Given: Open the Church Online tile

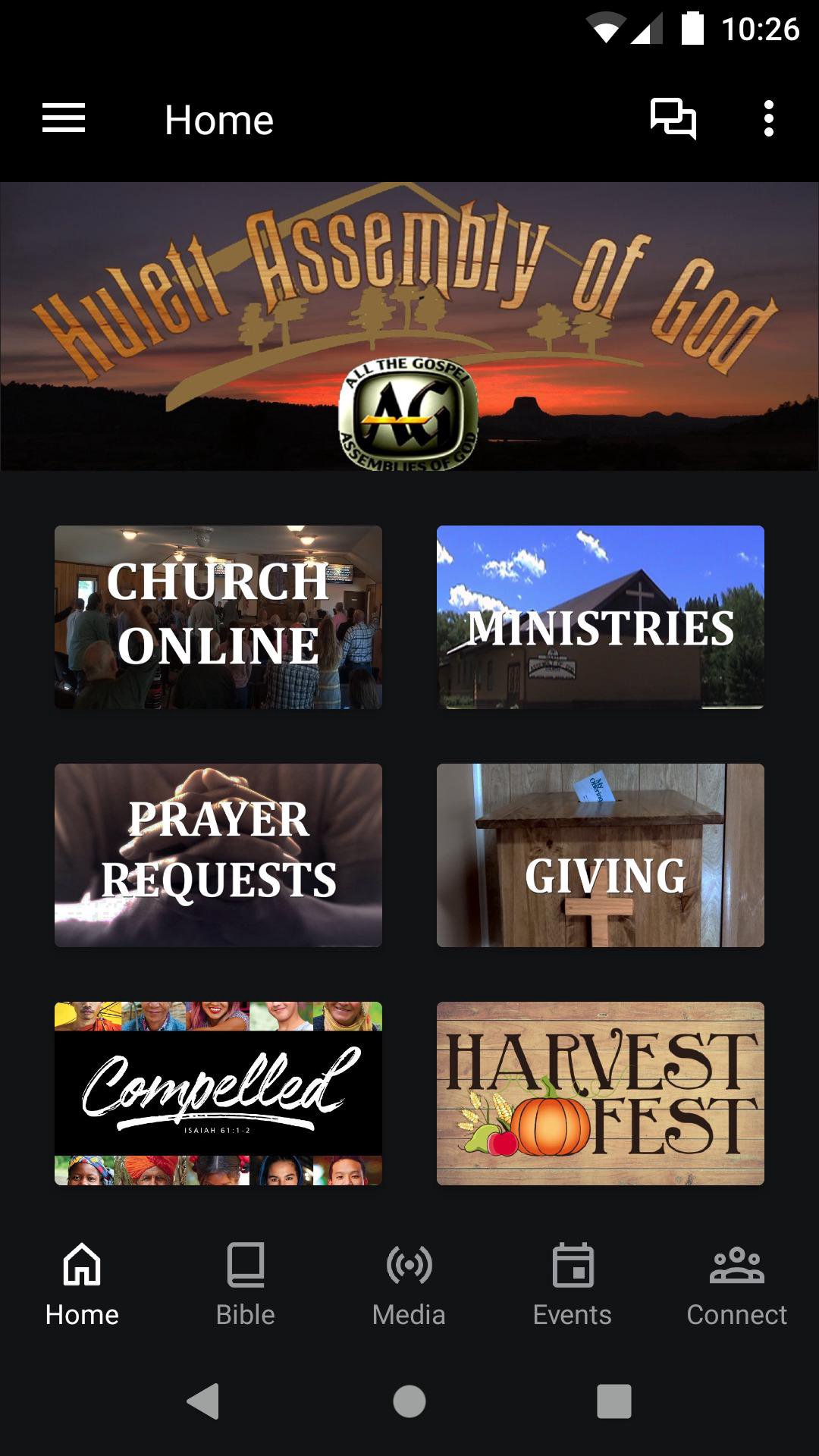Looking at the screenshot, I should click(218, 617).
